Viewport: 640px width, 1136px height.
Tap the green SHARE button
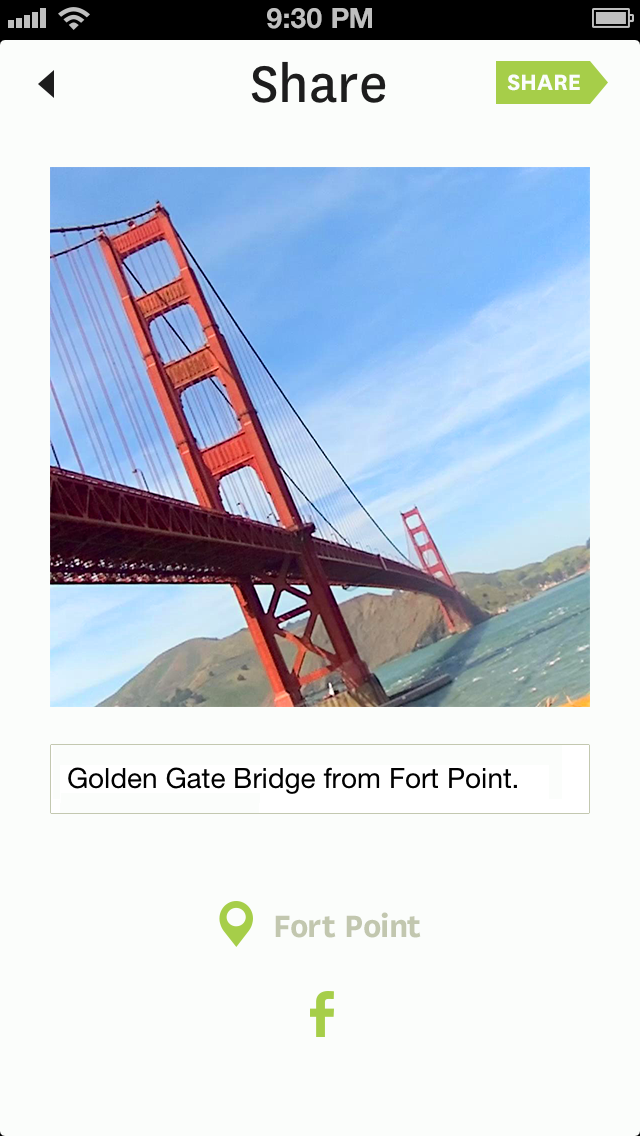point(551,83)
